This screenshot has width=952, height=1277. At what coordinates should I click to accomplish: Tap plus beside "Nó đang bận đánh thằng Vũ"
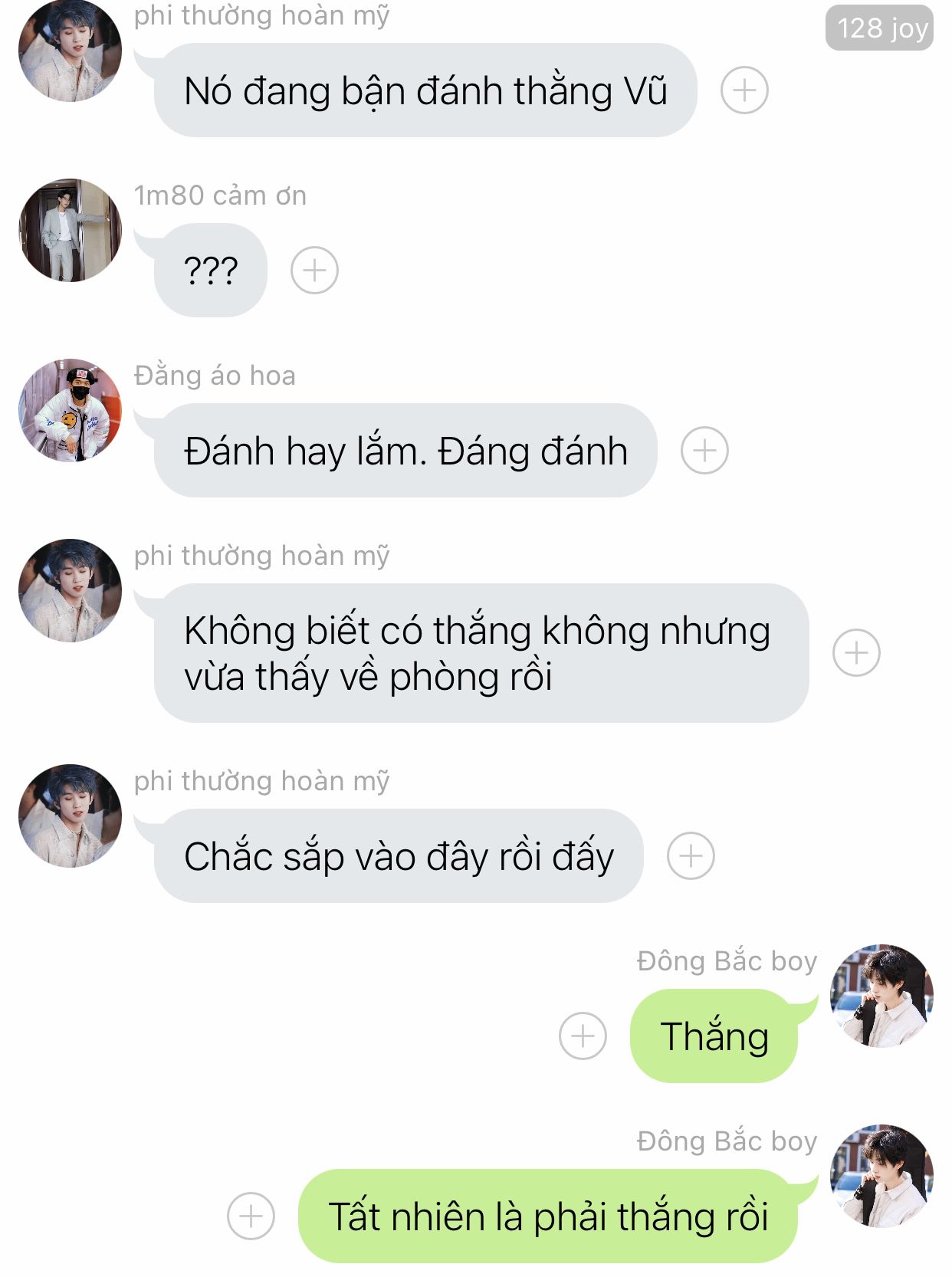point(744,90)
